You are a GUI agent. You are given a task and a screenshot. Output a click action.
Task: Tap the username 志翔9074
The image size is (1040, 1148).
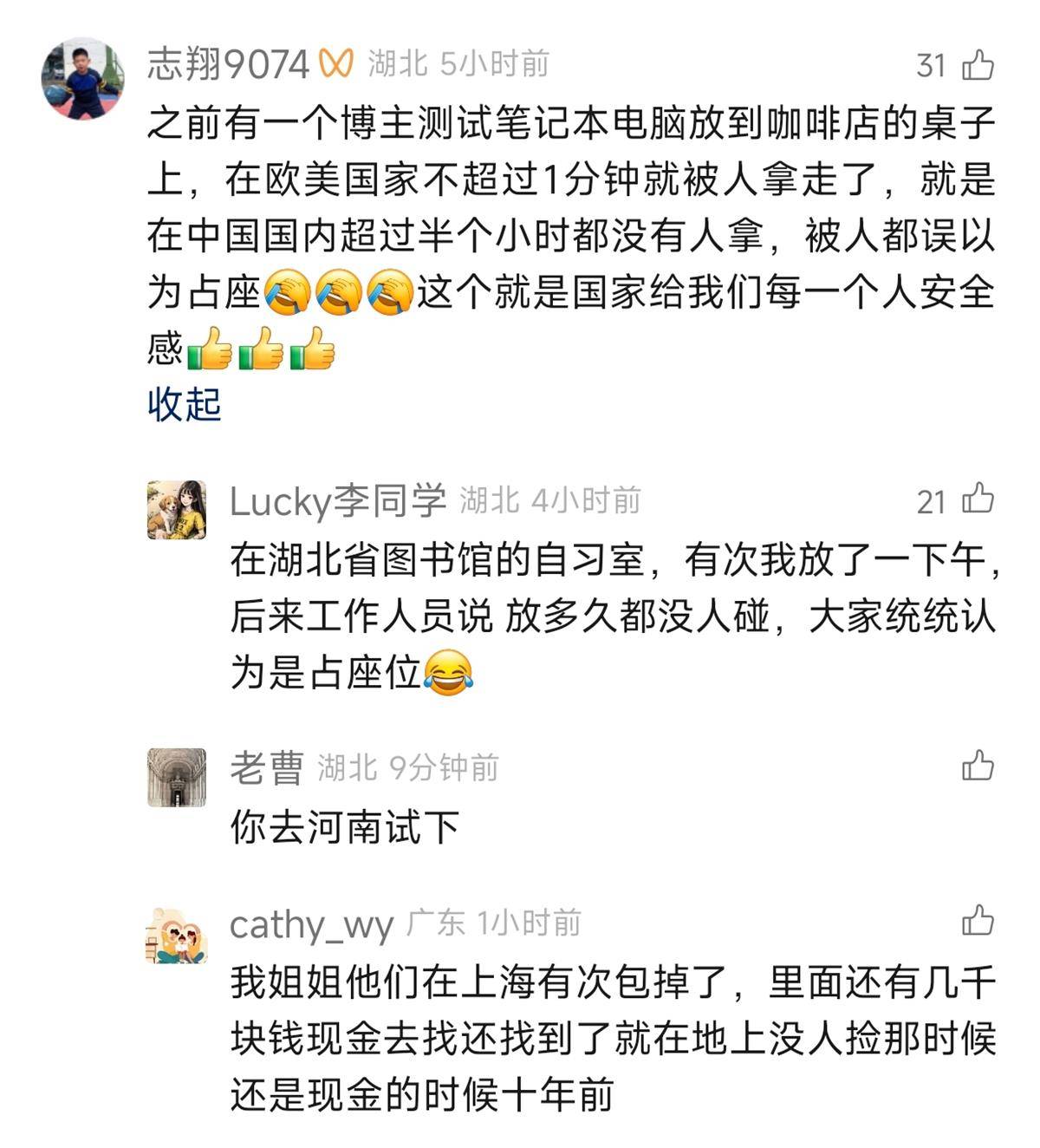point(227,64)
